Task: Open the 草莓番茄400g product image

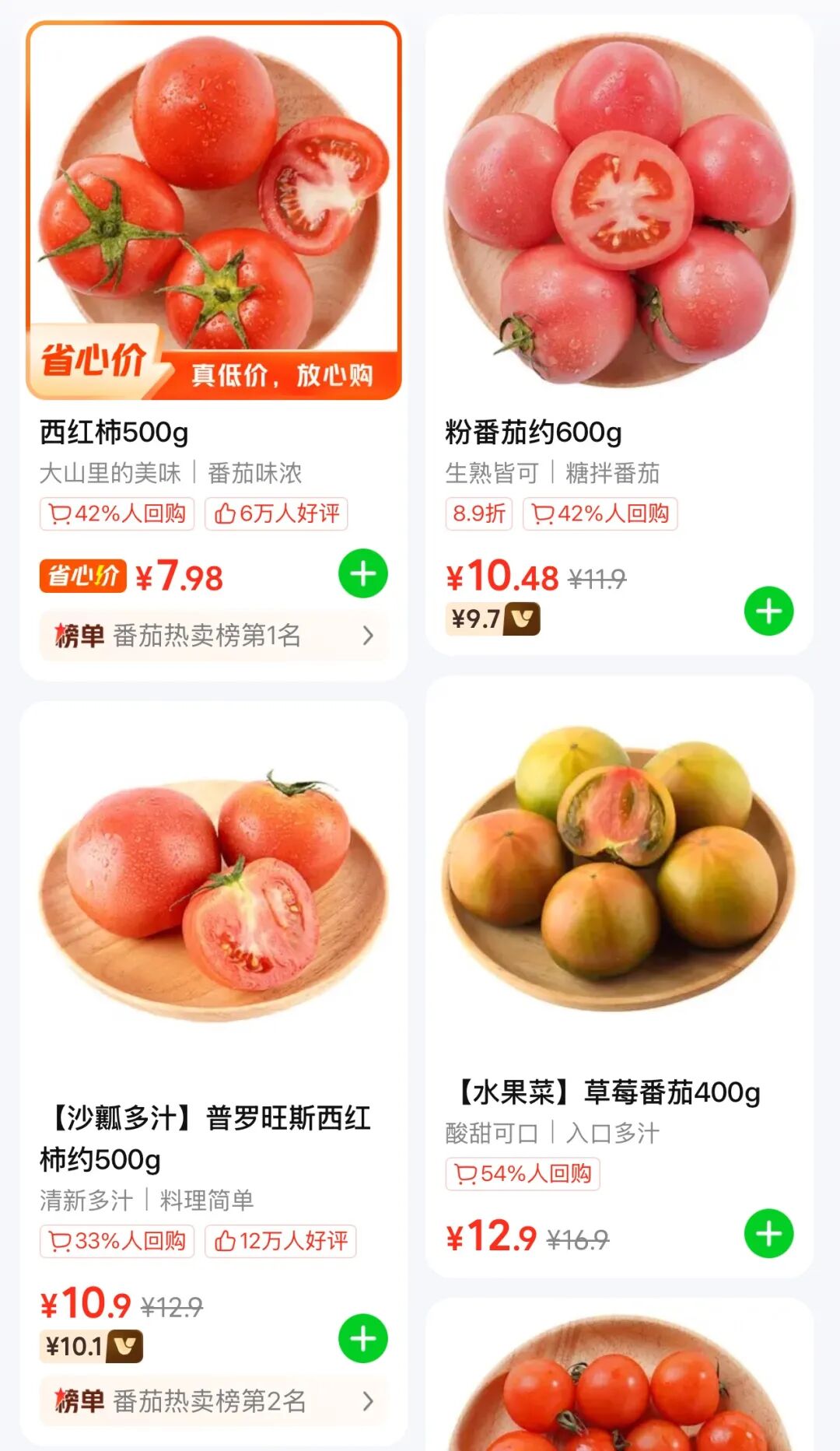Action: [619, 864]
